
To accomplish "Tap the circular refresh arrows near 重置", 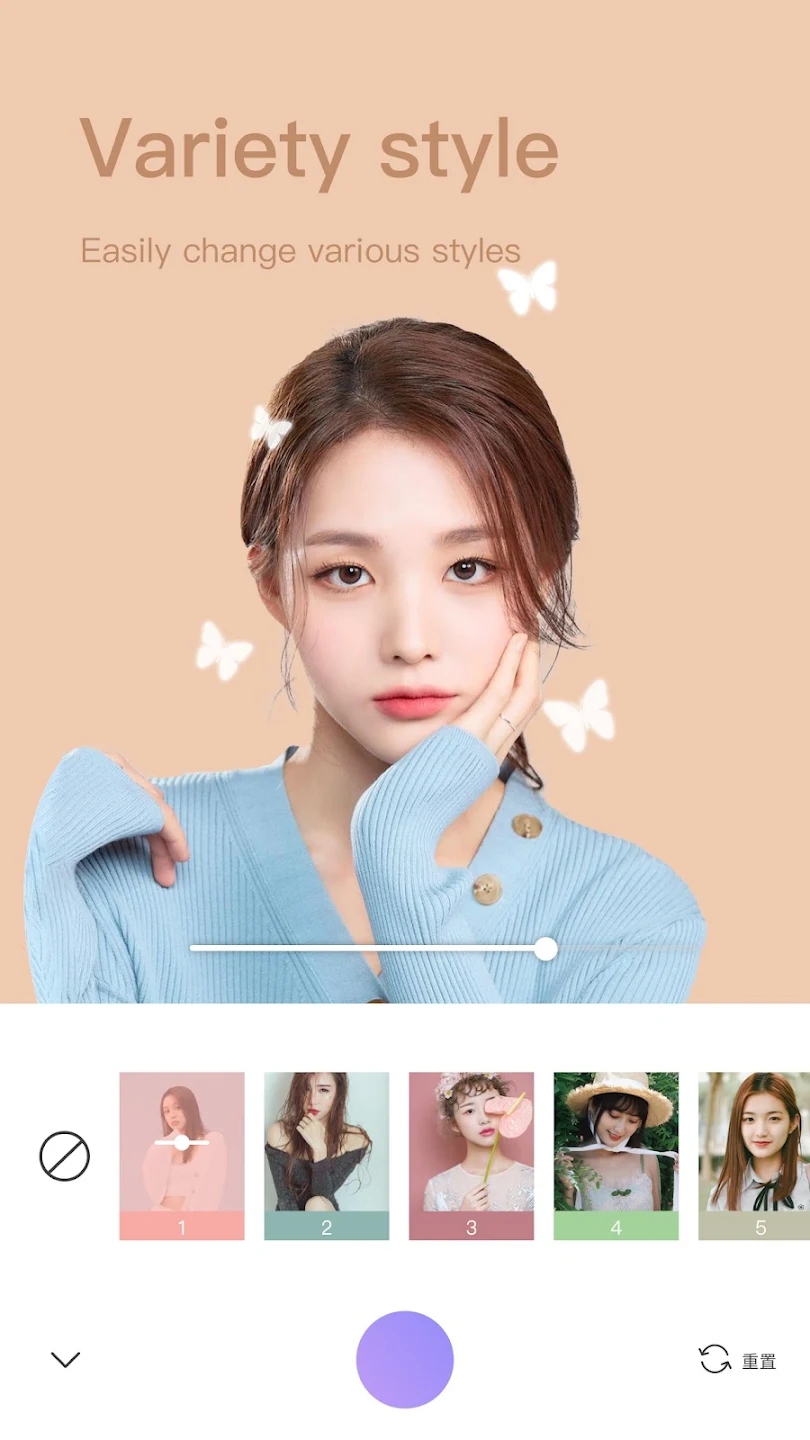I will click(x=713, y=1357).
